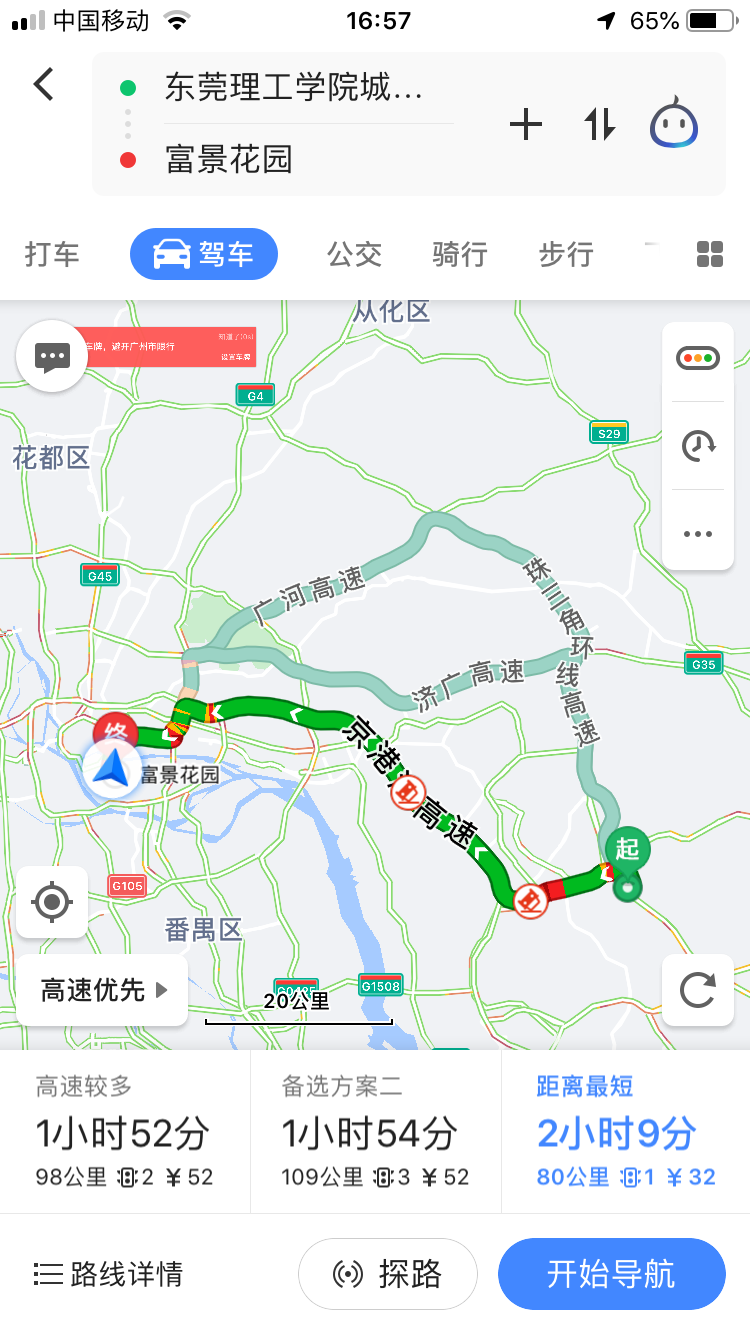Open the feedback message bubble
Viewport: 750px width, 1334px height.
(52, 356)
